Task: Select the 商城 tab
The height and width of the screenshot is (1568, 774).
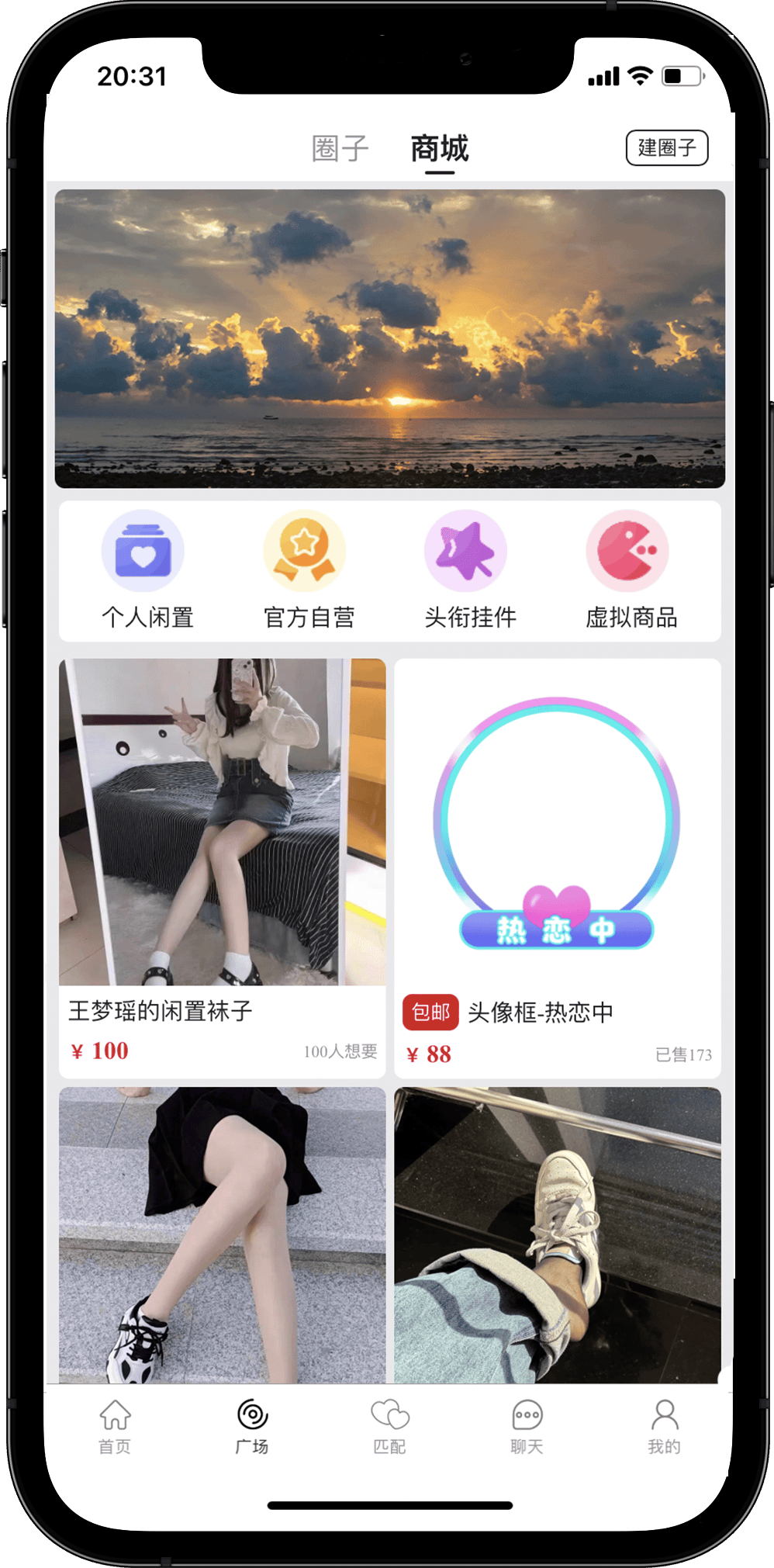Action: point(439,148)
